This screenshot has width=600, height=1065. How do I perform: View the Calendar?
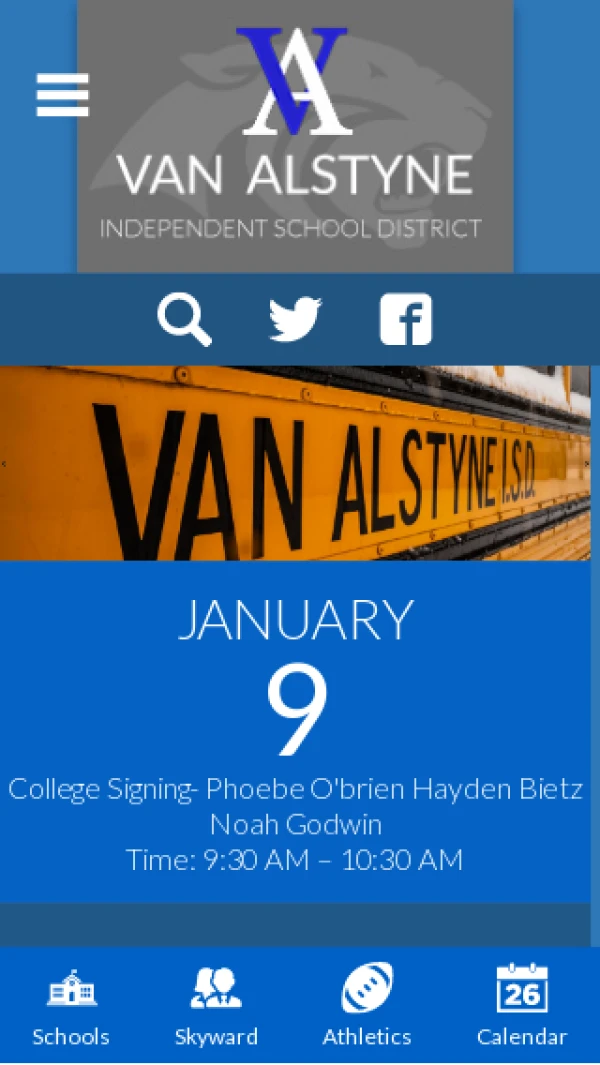pos(521,1005)
